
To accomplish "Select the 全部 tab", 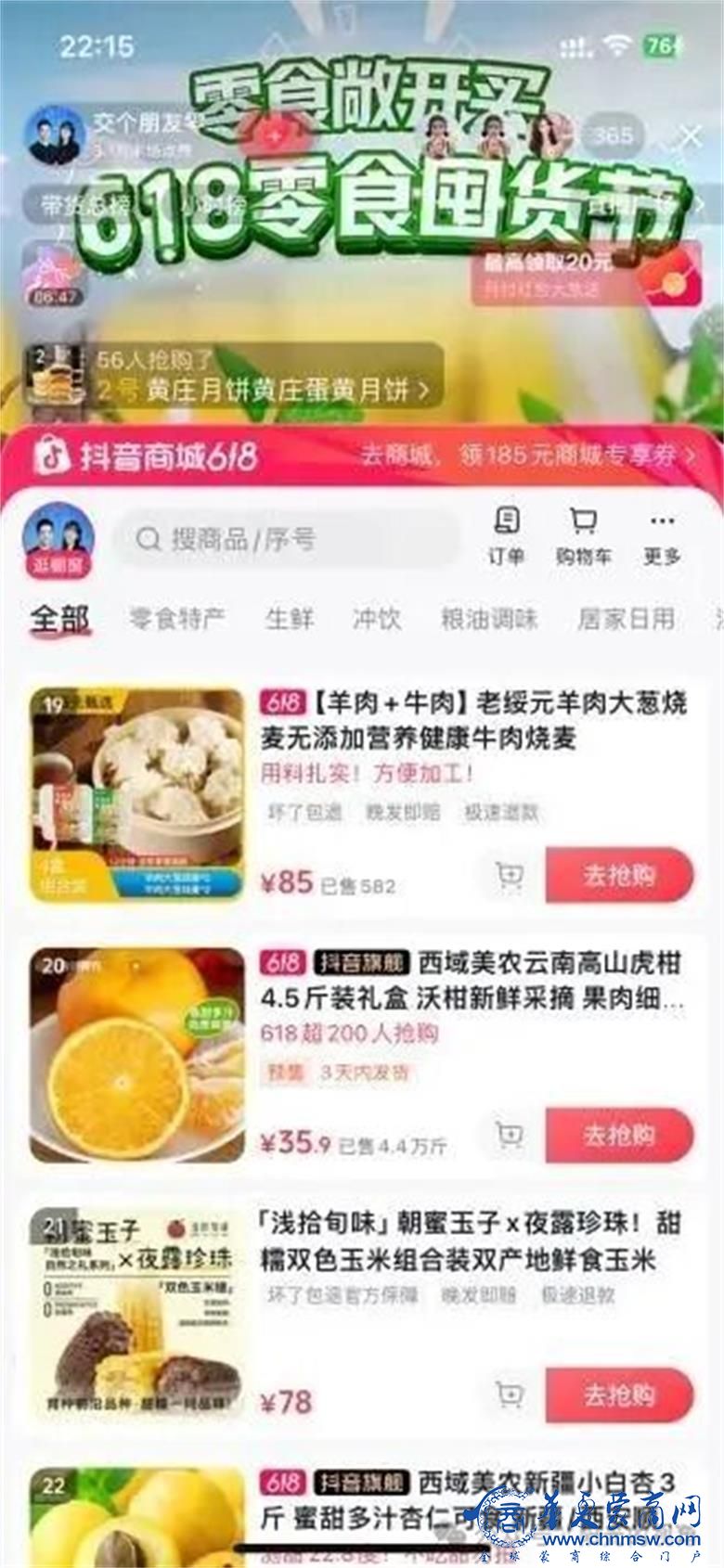I will click(60, 619).
